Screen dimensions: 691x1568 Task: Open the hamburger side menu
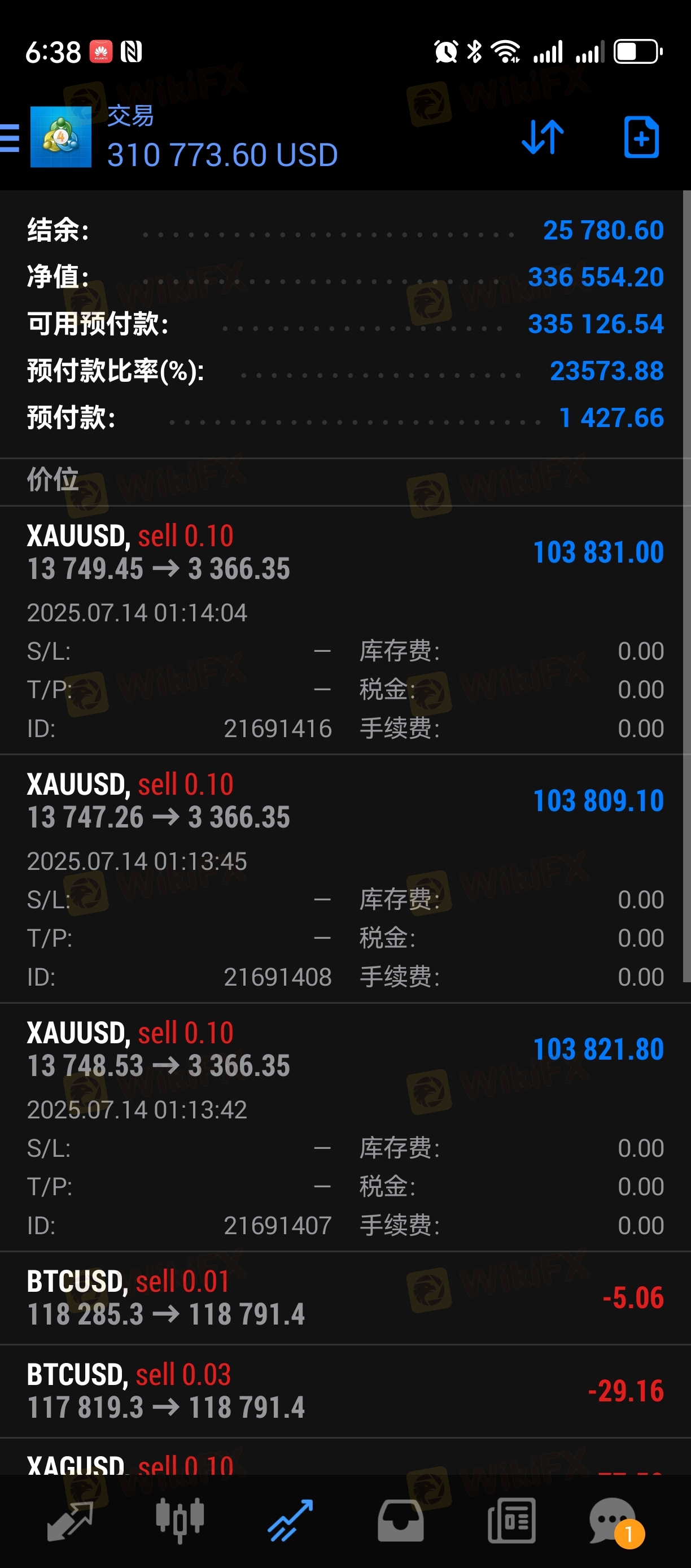point(8,138)
